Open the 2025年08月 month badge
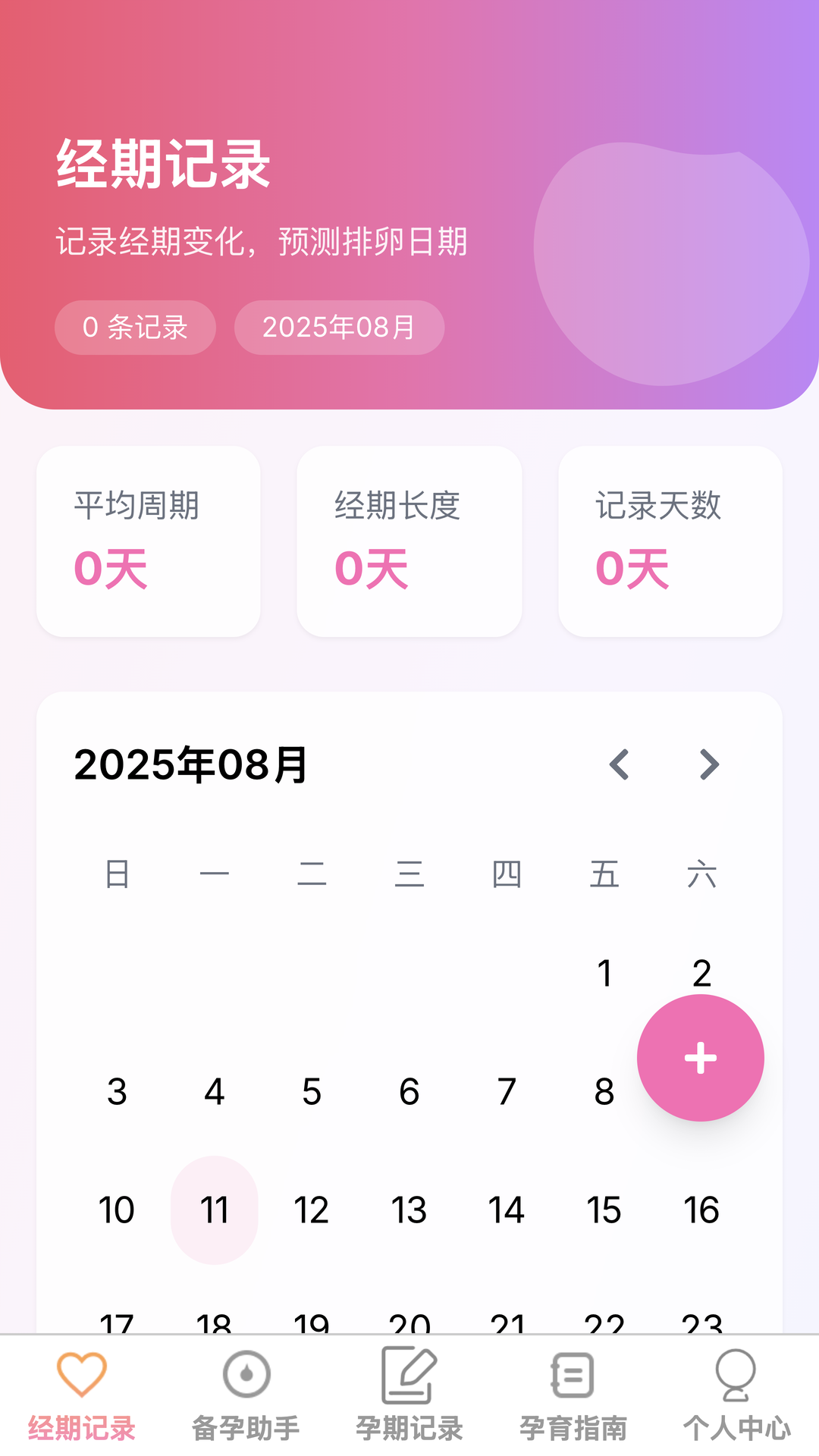Image resolution: width=819 pixels, height=1456 pixels. [339, 327]
